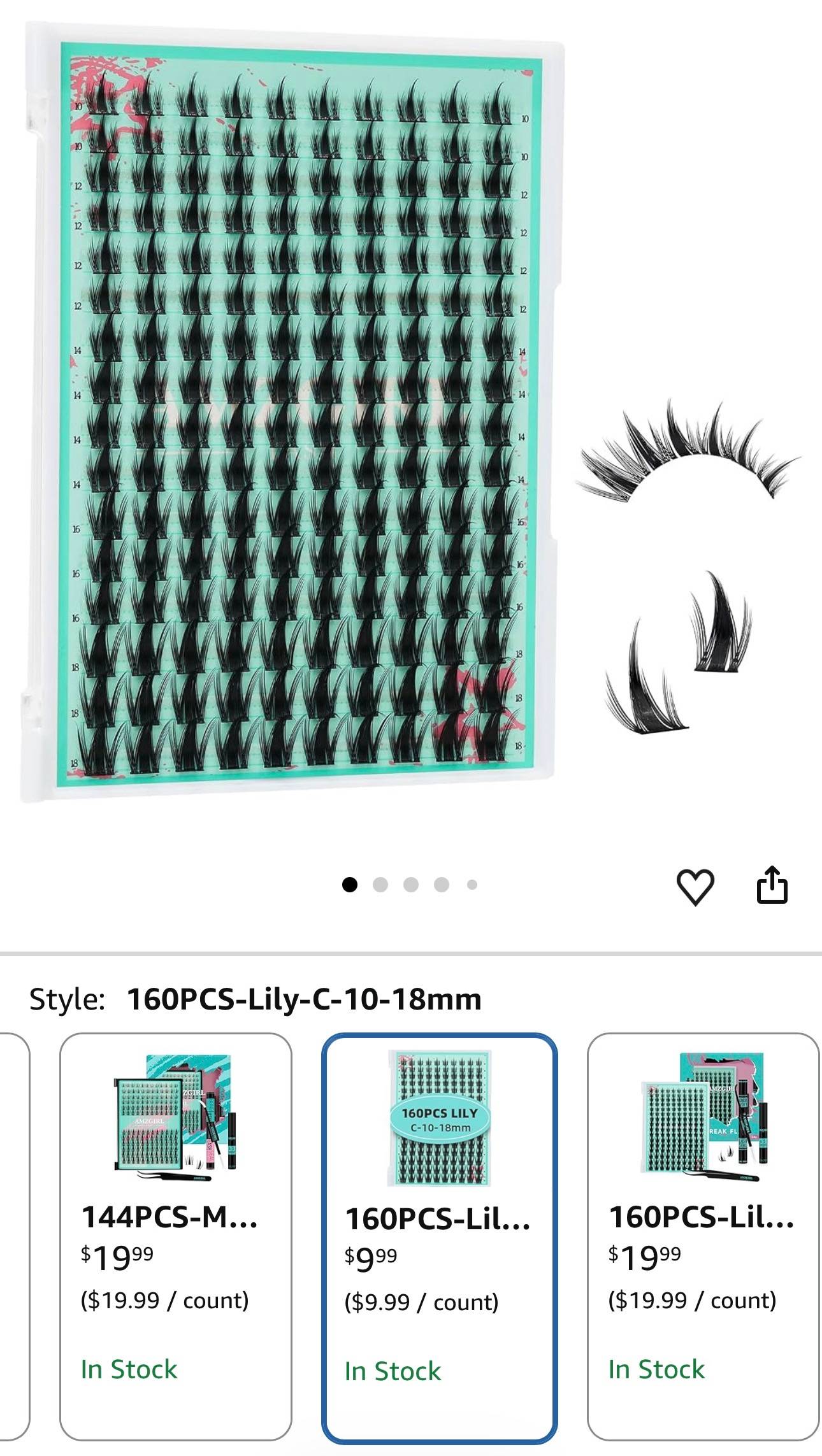Jump to the second image via page dots

380,885
